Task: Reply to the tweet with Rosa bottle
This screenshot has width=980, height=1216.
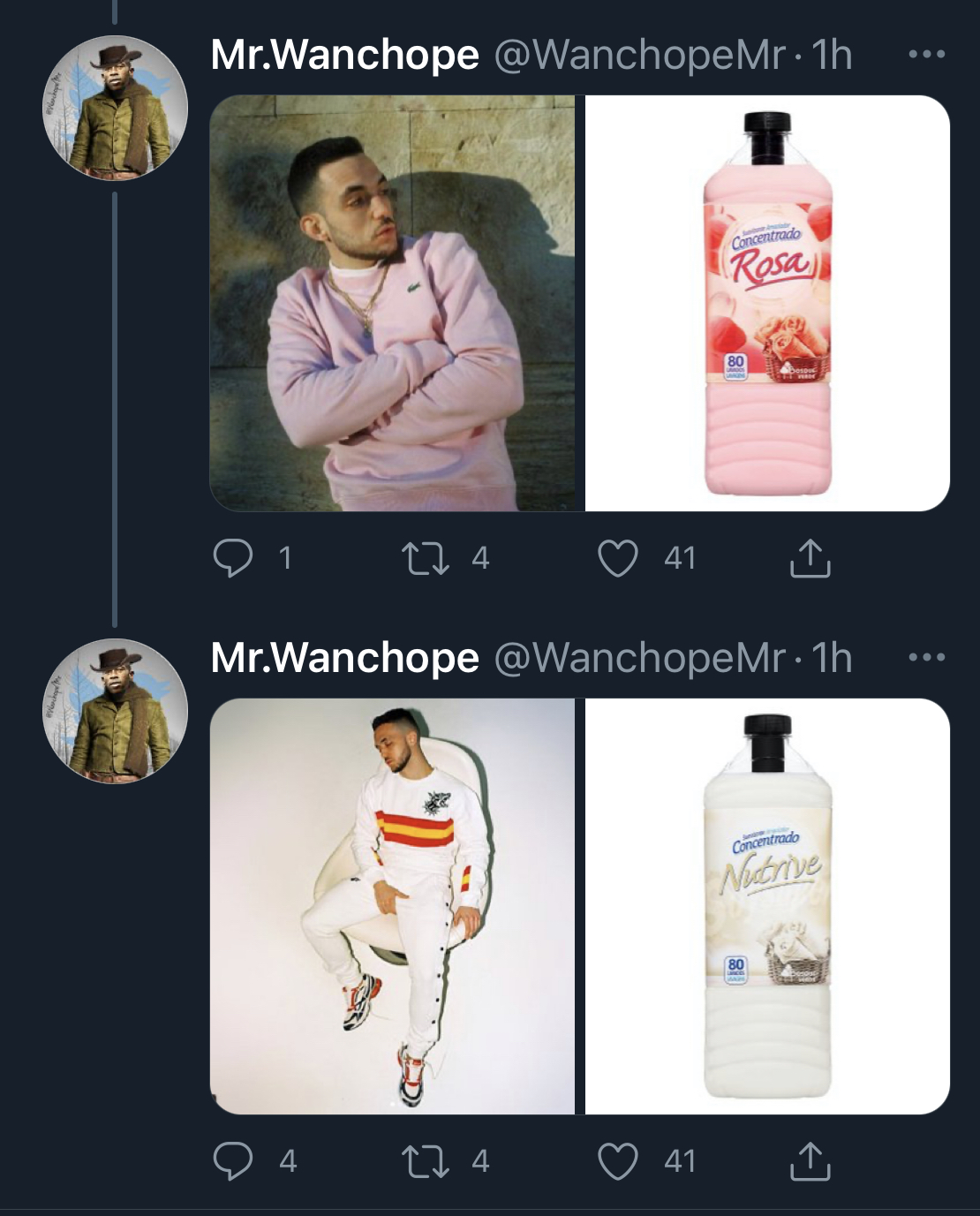Action: tap(233, 558)
